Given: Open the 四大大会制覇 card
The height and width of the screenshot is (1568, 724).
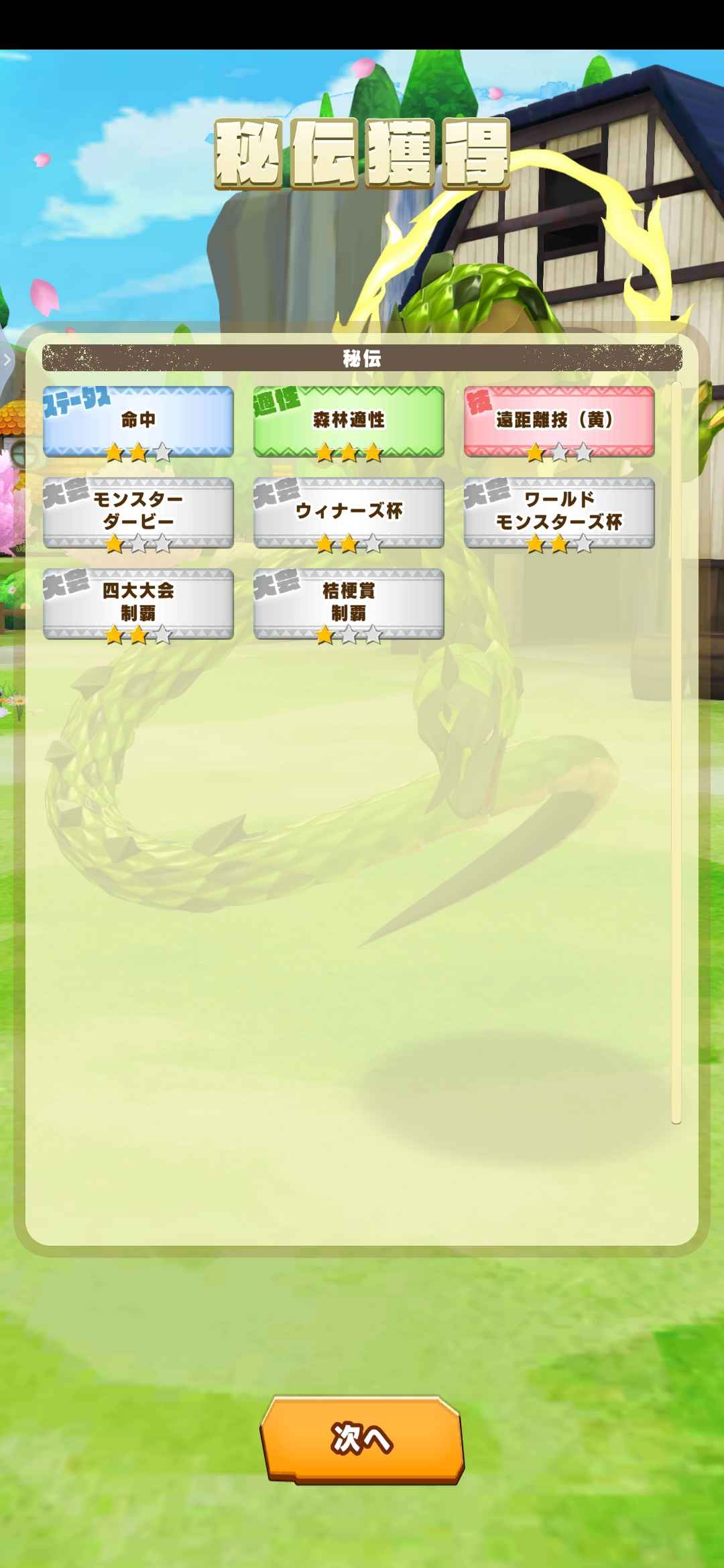Looking at the screenshot, I should pyautogui.click(x=138, y=603).
